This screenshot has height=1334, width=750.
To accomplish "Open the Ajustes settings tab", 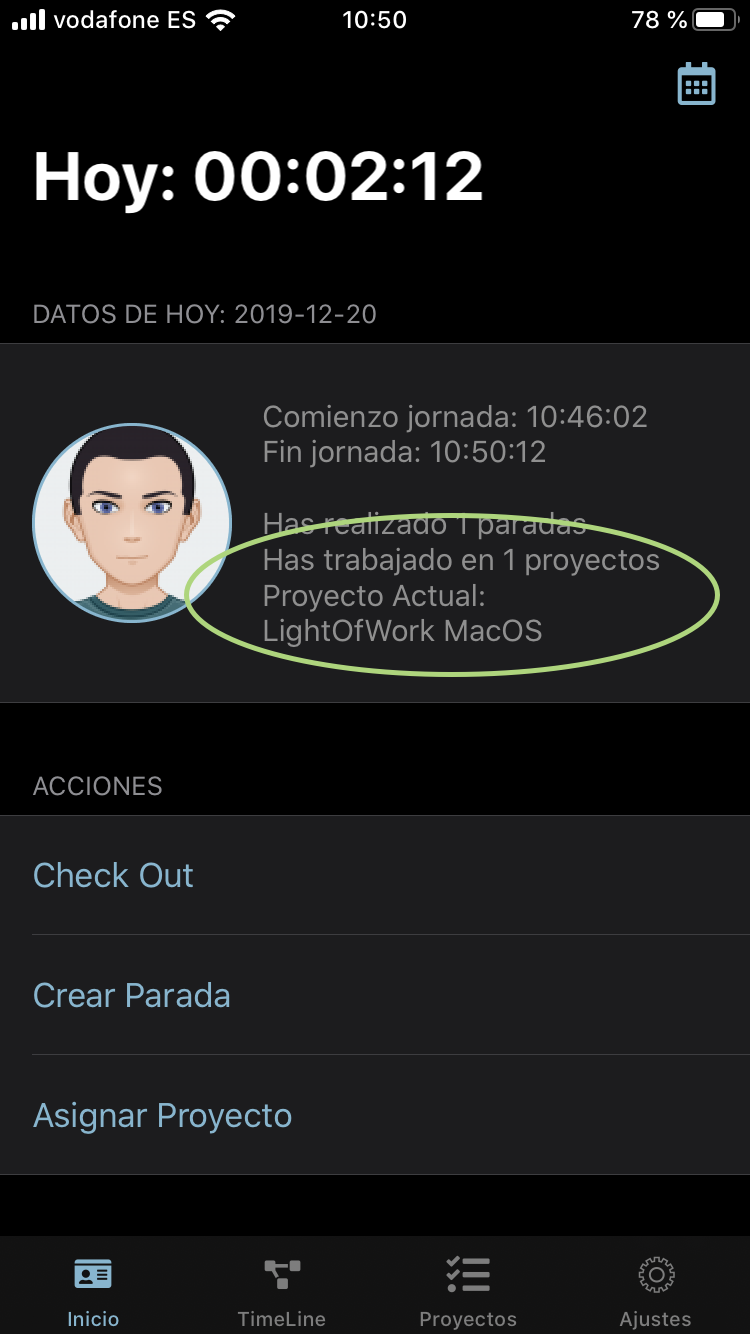I will 656,1291.
